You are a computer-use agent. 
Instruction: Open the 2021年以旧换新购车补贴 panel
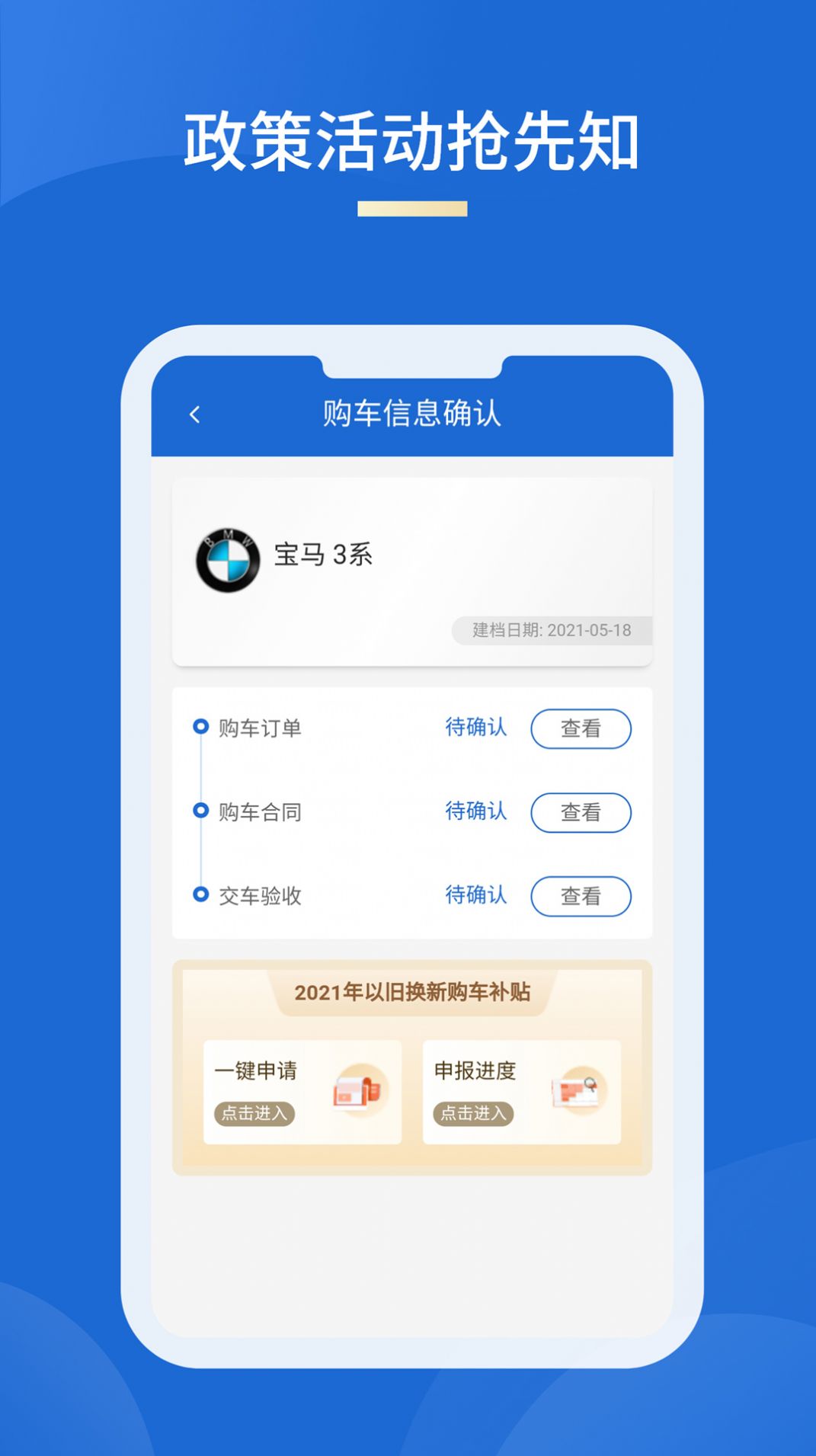tap(411, 993)
